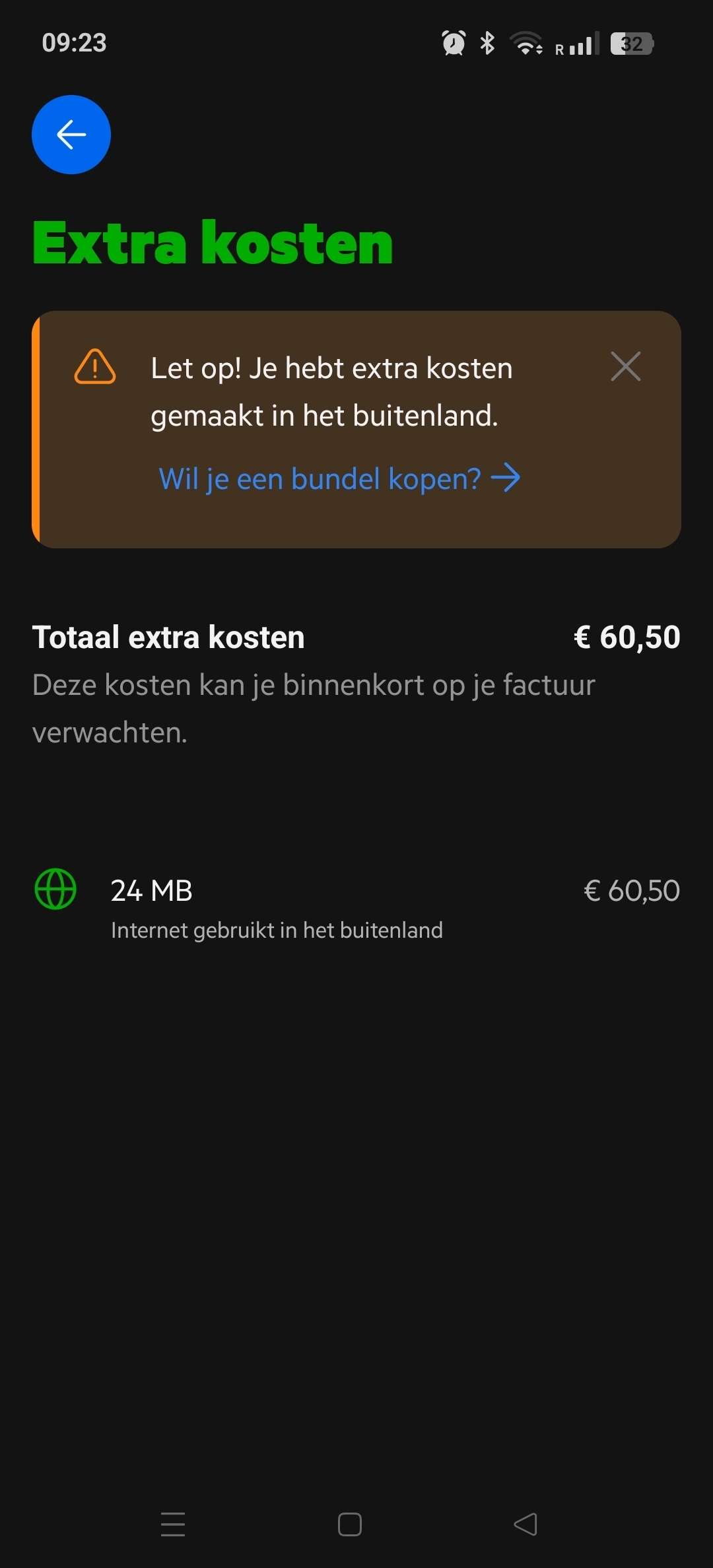The image size is (713, 1568).
Task: Open 'Wil je een bundel kopen?' link
Action: (x=339, y=478)
